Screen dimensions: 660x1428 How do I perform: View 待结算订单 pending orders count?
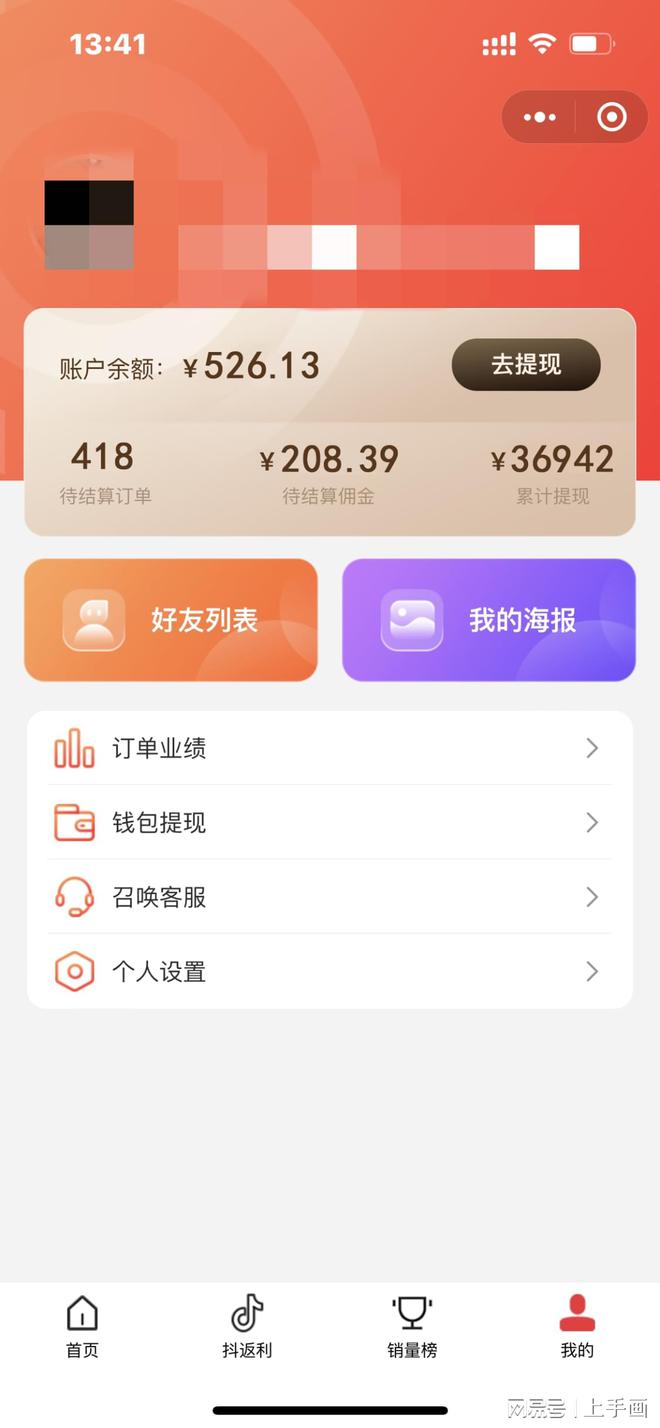[103, 471]
